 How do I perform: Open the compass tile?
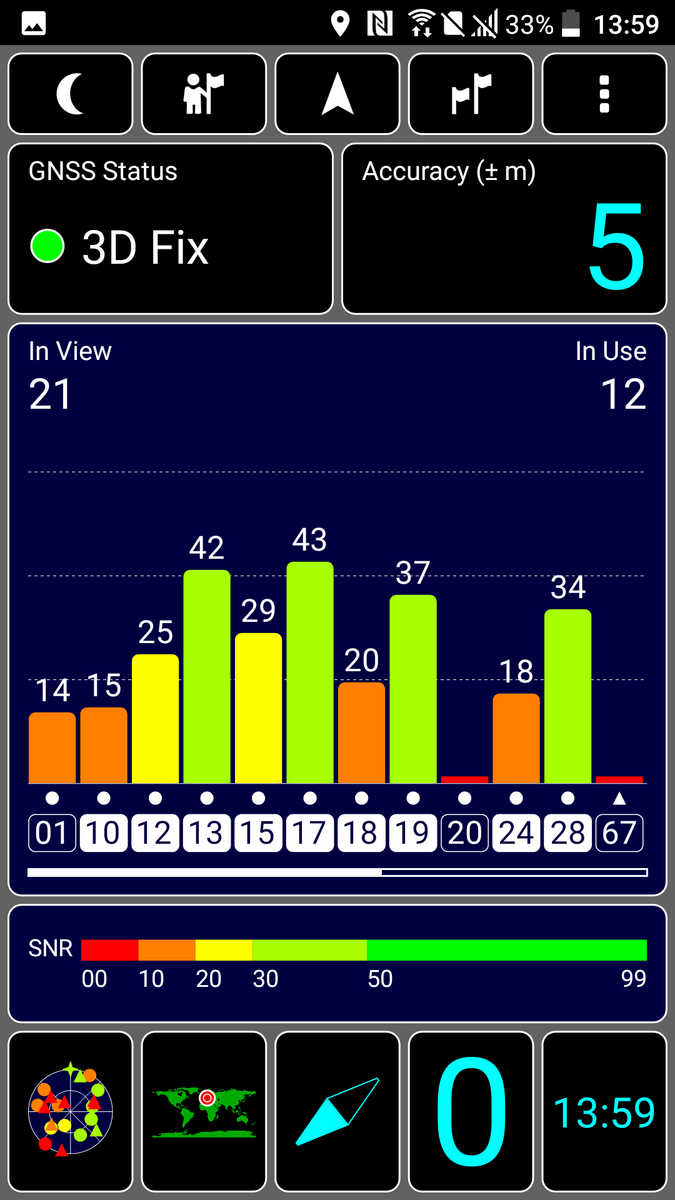(x=338, y=1108)
